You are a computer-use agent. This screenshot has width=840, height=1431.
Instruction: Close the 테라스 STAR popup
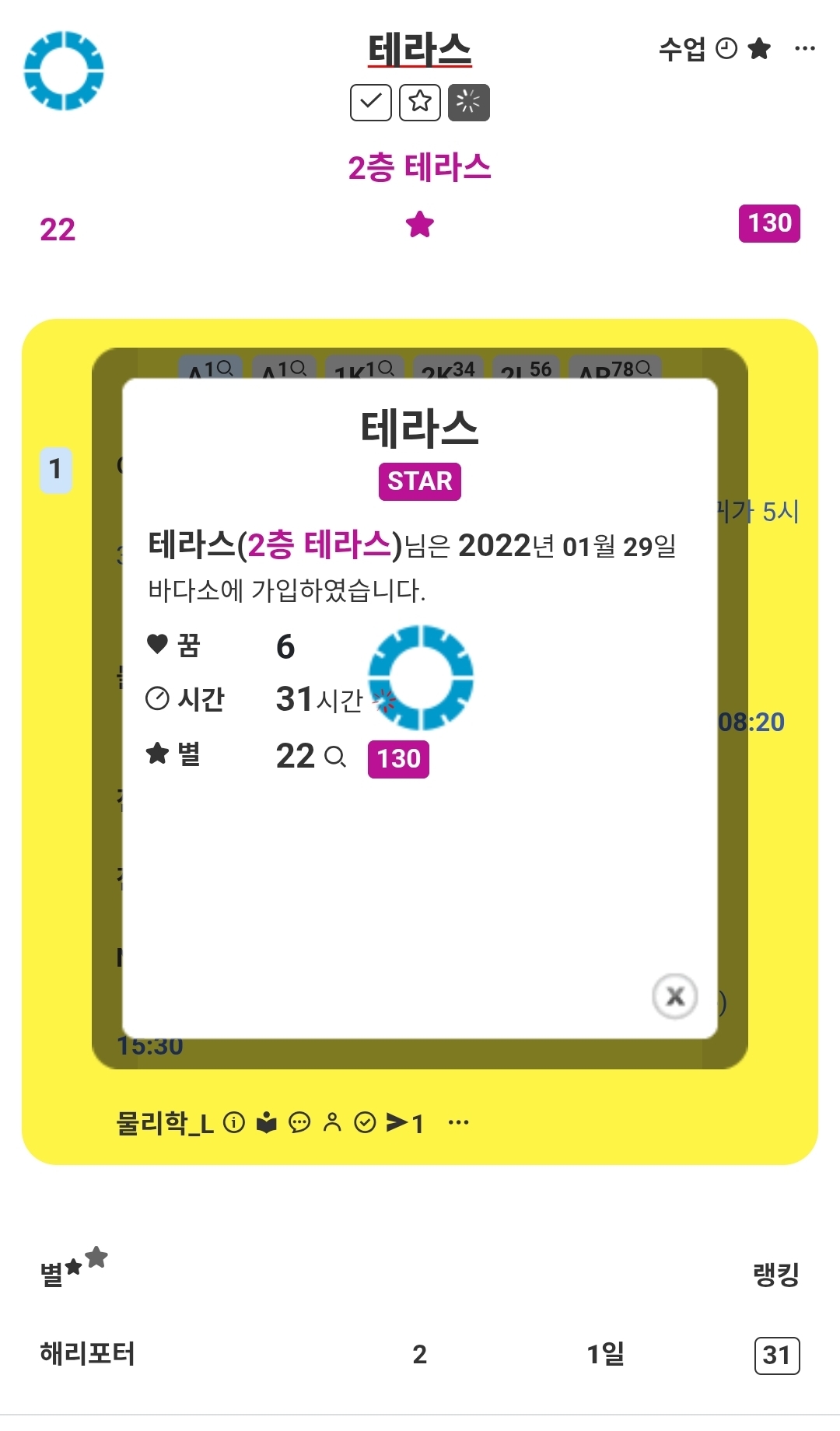674,995
